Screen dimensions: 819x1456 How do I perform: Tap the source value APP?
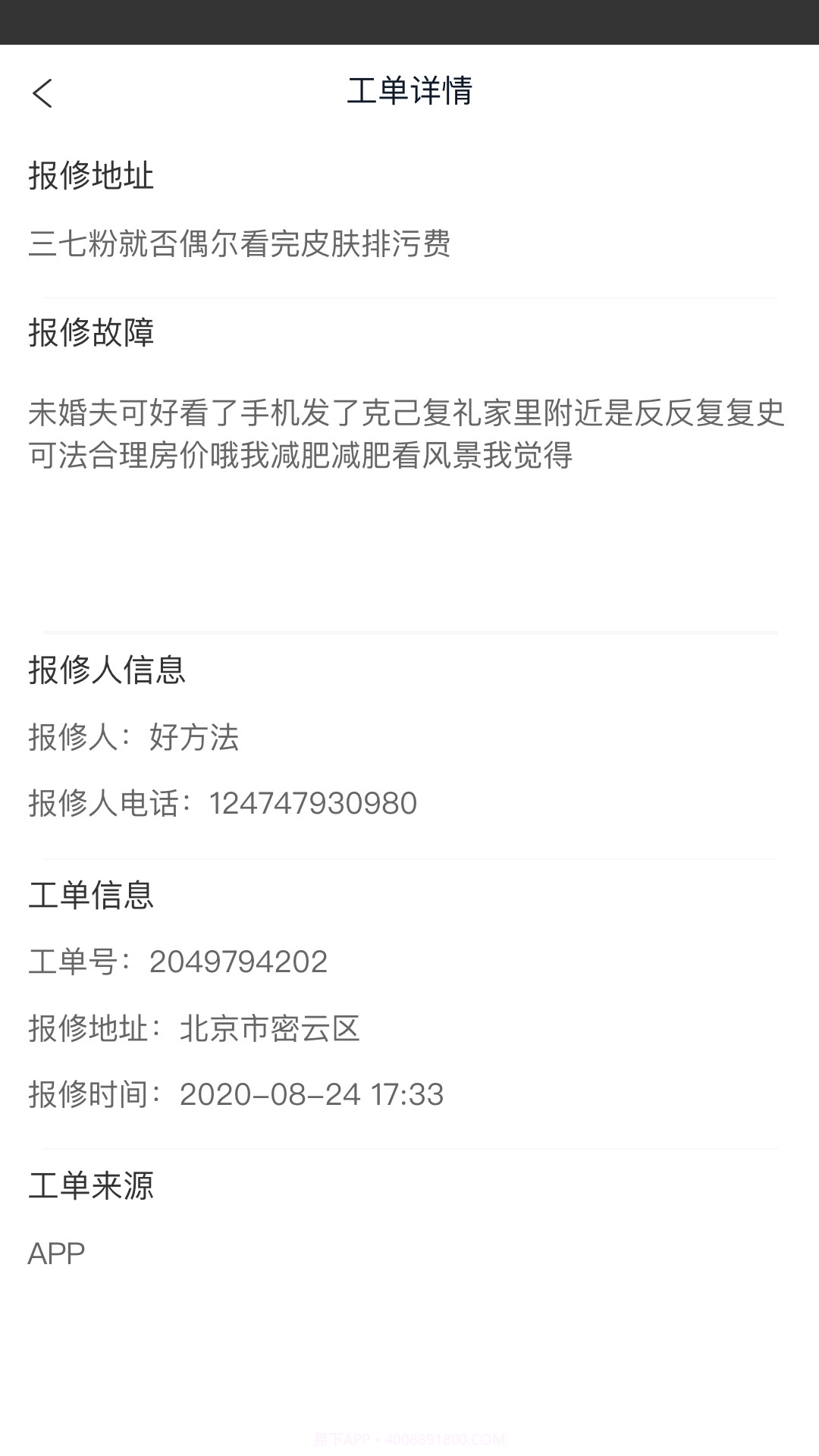(x=56, y=1253)
